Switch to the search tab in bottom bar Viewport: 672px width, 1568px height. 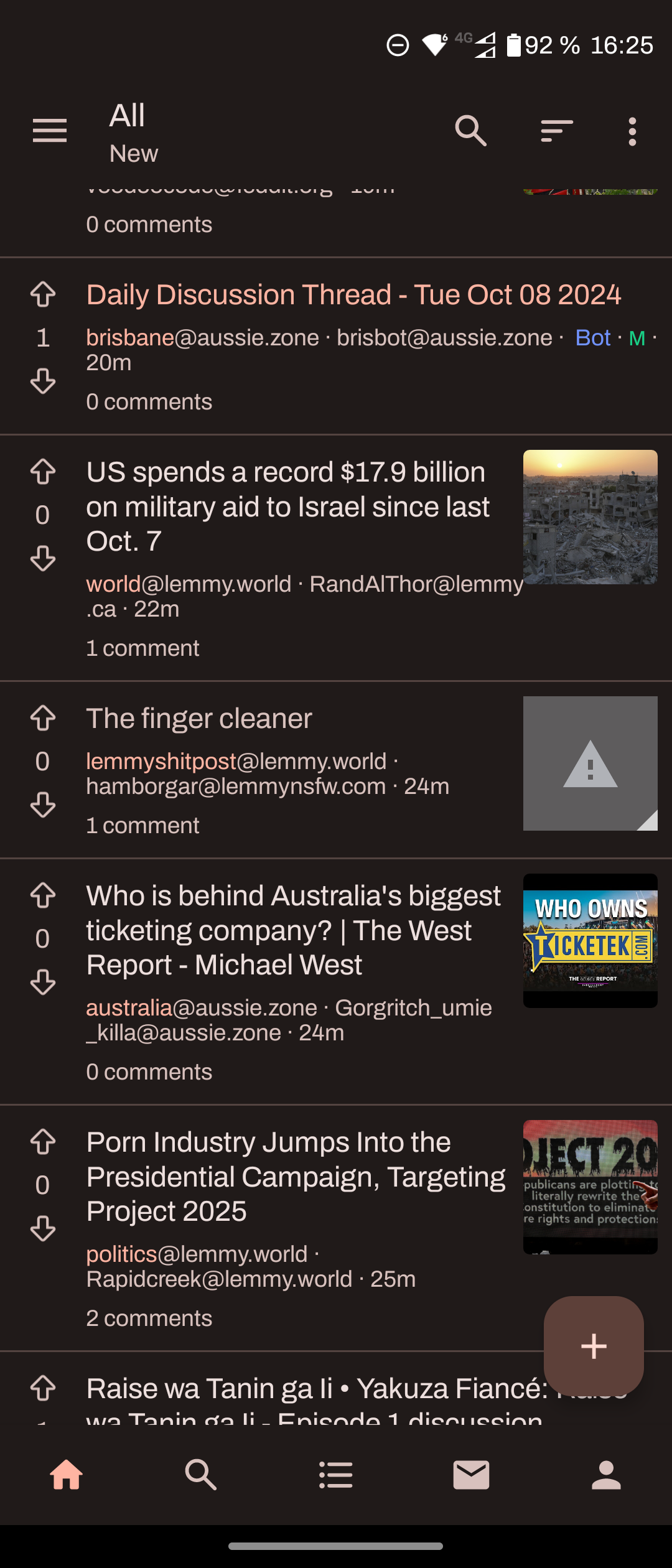tap(201, 1475)
